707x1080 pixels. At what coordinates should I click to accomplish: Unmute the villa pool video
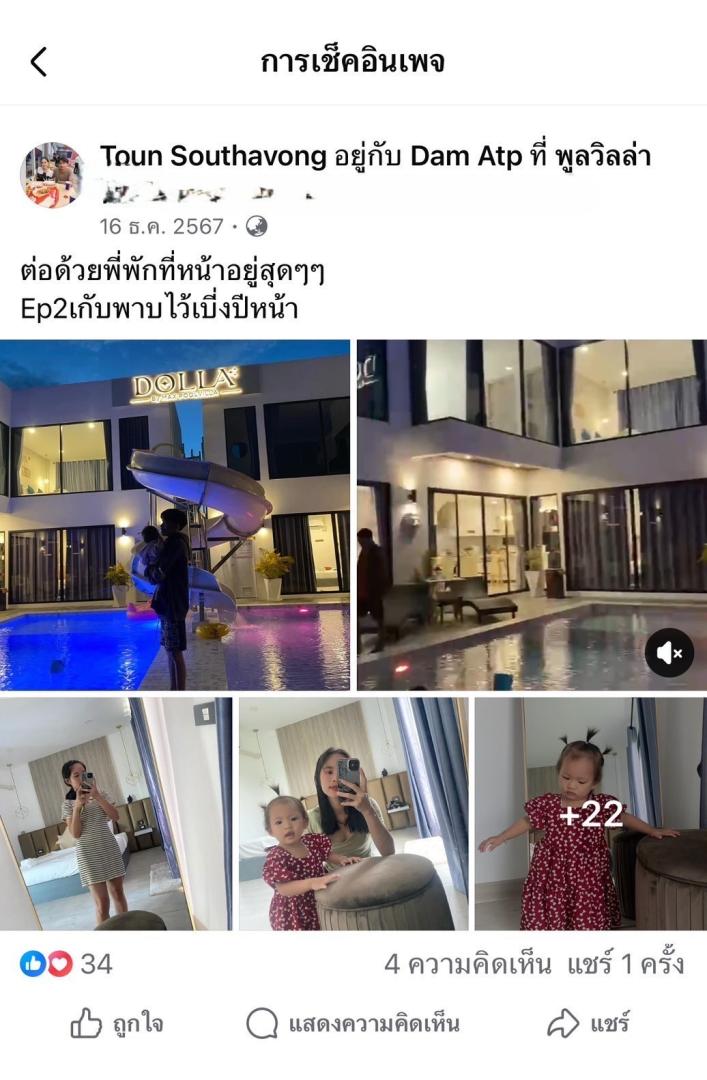coord(669,653)
